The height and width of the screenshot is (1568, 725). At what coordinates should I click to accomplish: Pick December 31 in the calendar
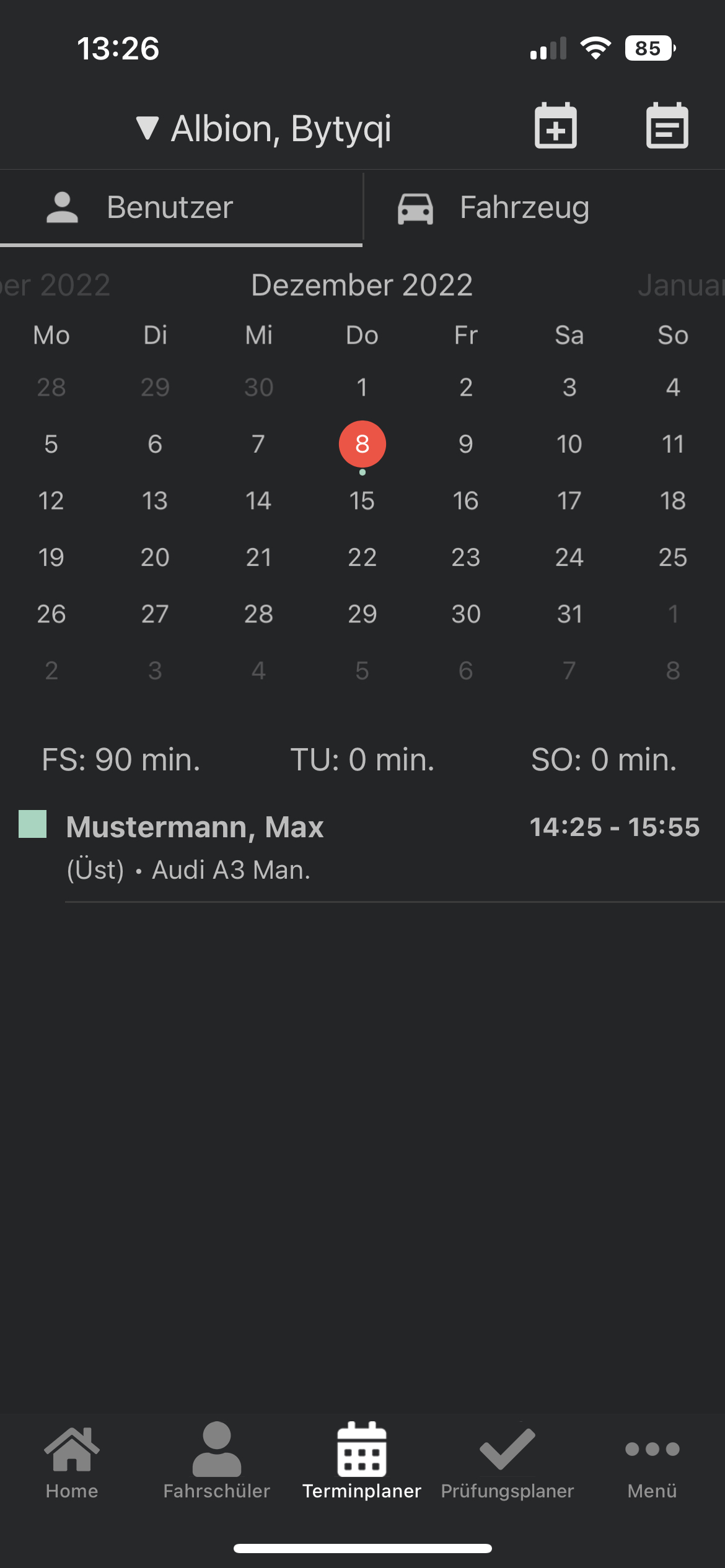(x=569, y=614)
